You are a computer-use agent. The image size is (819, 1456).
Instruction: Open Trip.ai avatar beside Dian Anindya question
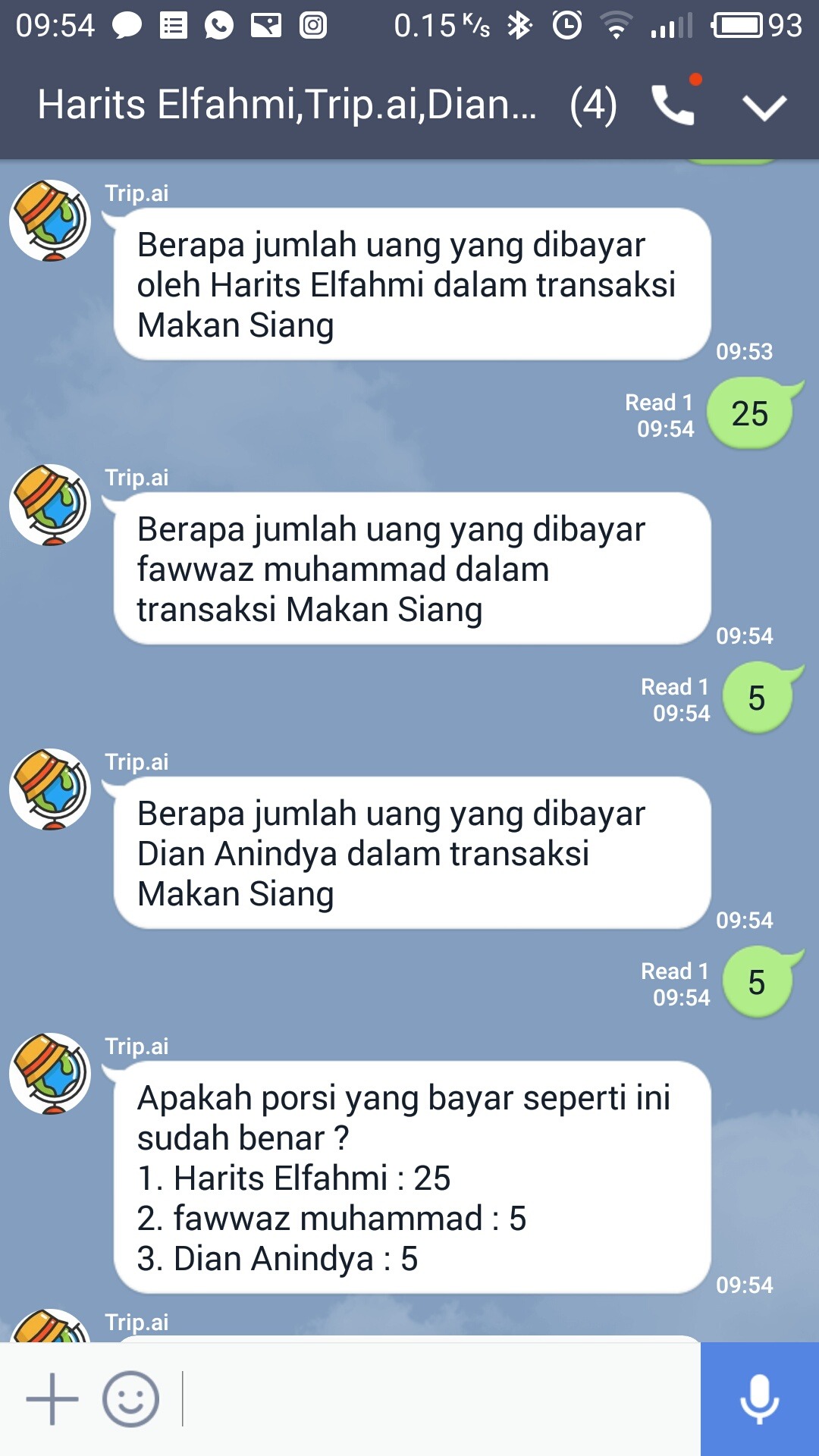point(50,789)
